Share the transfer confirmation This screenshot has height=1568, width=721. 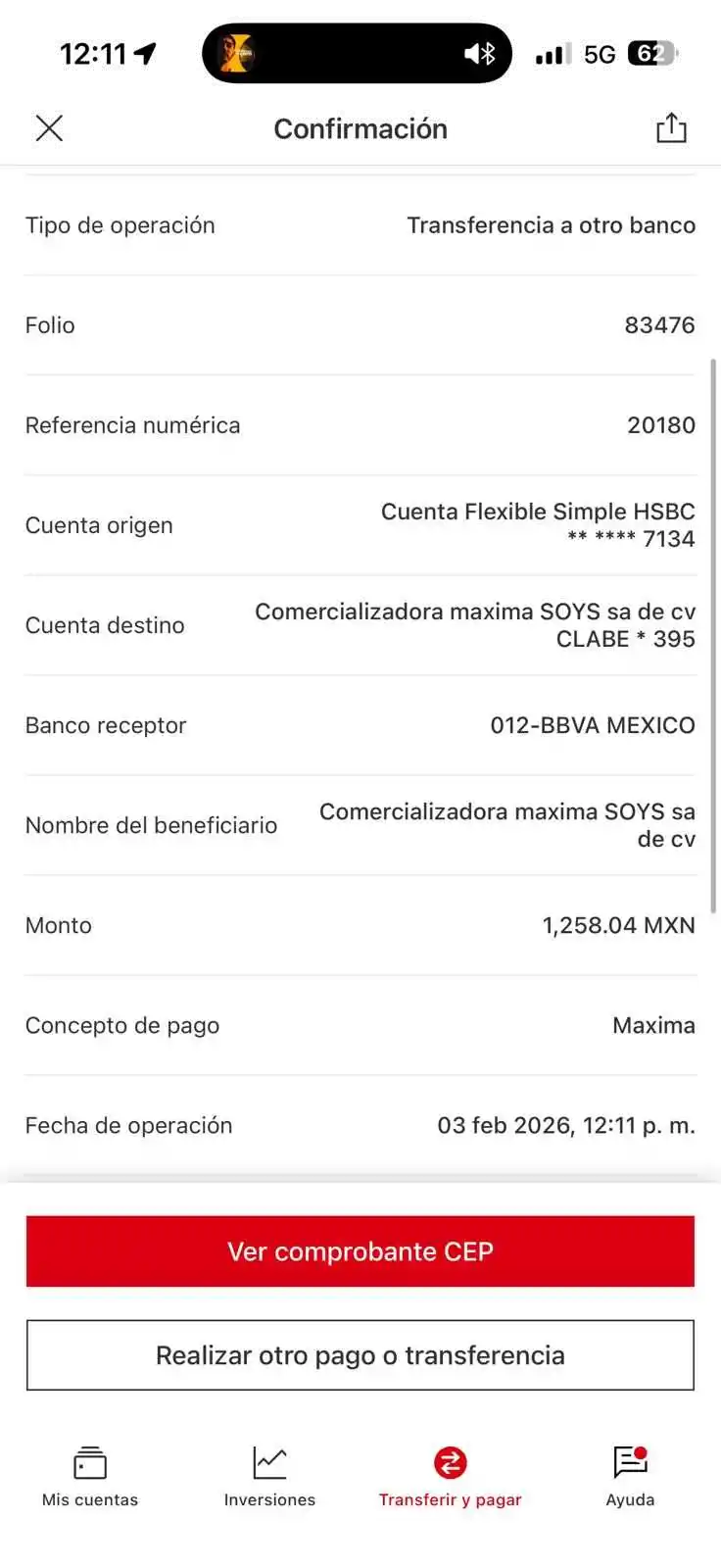(x=671, y=128)
